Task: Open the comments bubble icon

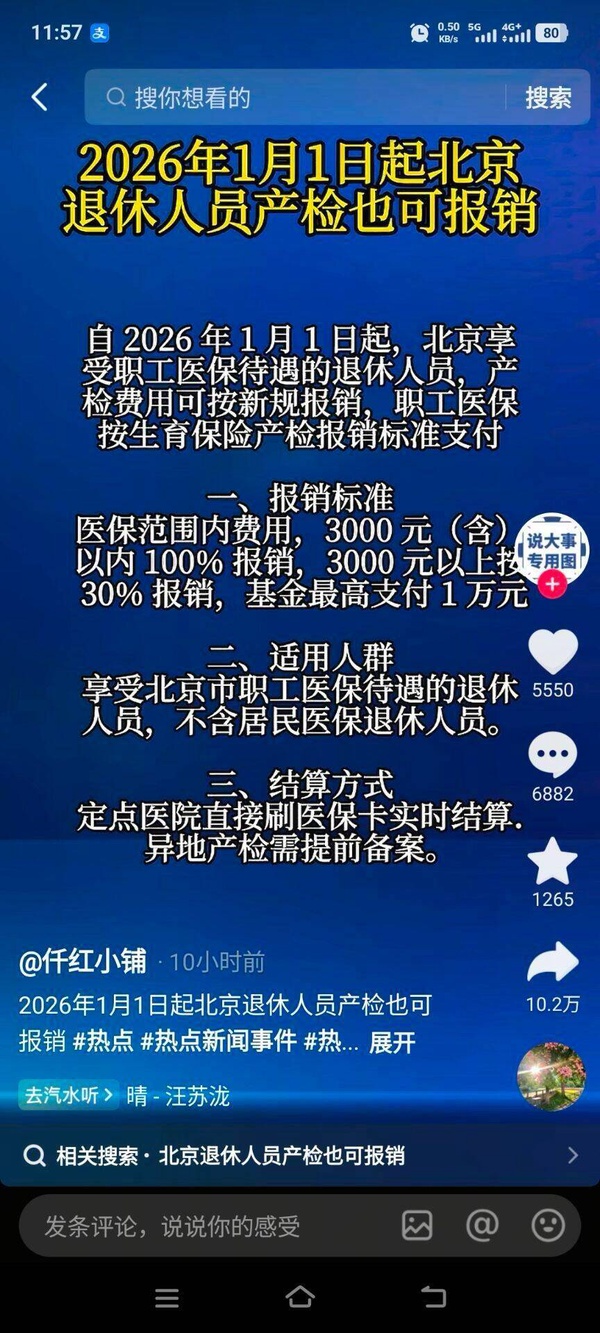Action: tap(553, 756)
